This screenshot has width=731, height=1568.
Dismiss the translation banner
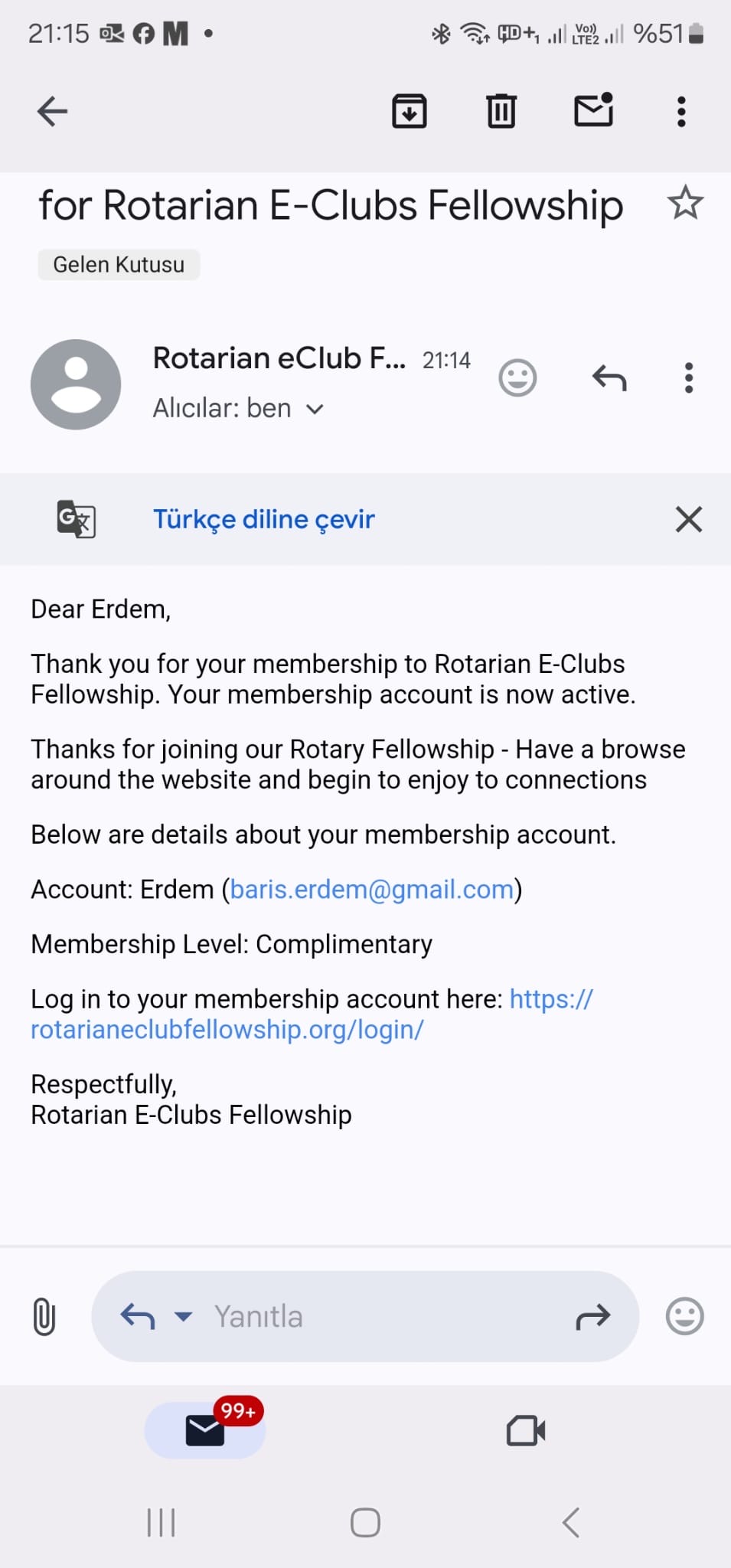click(689, 519)
